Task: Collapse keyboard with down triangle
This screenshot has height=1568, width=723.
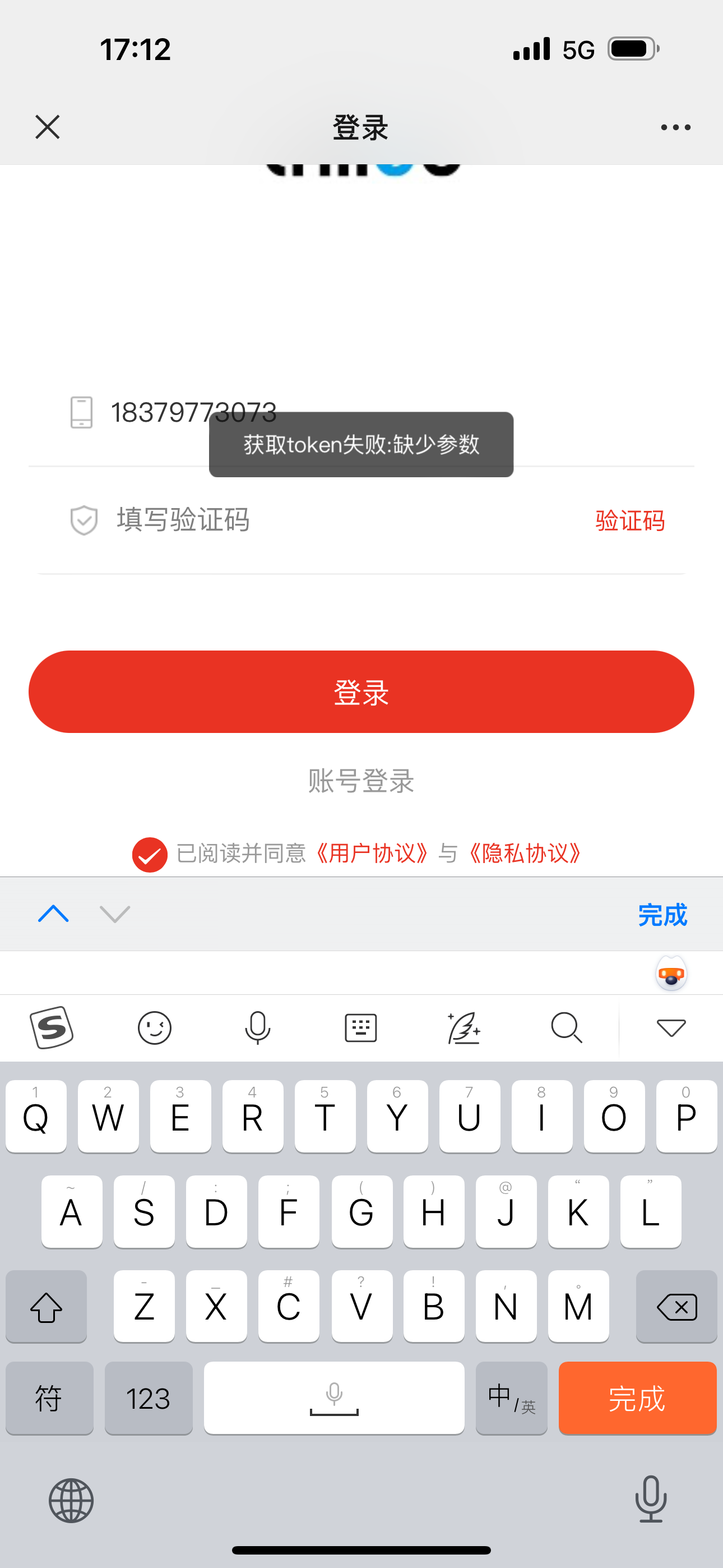Action: click(671, 1028)
